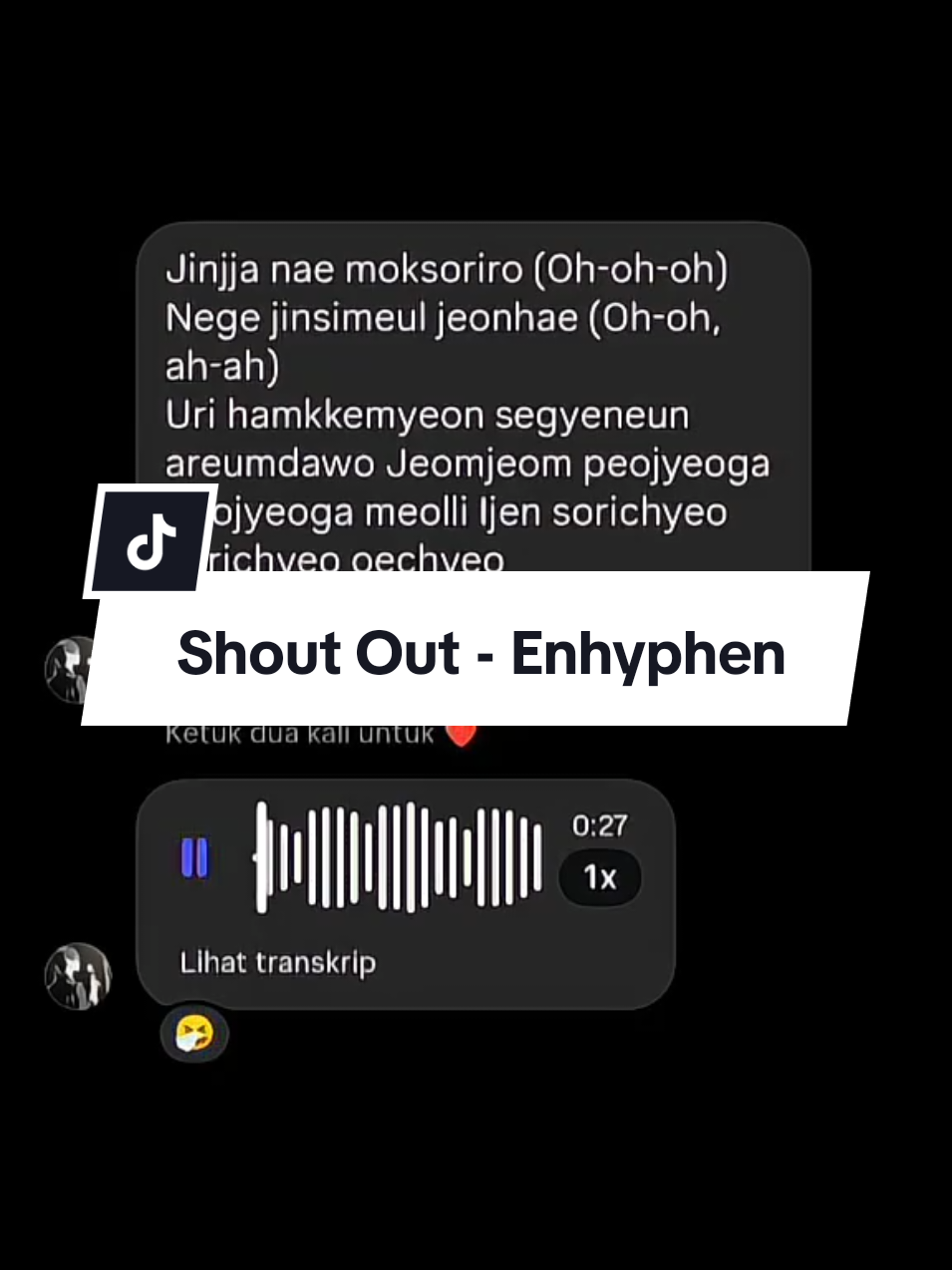952x1270 pixels.
Task: Click the lower contact profile avatar
Action: click(78, 975)
